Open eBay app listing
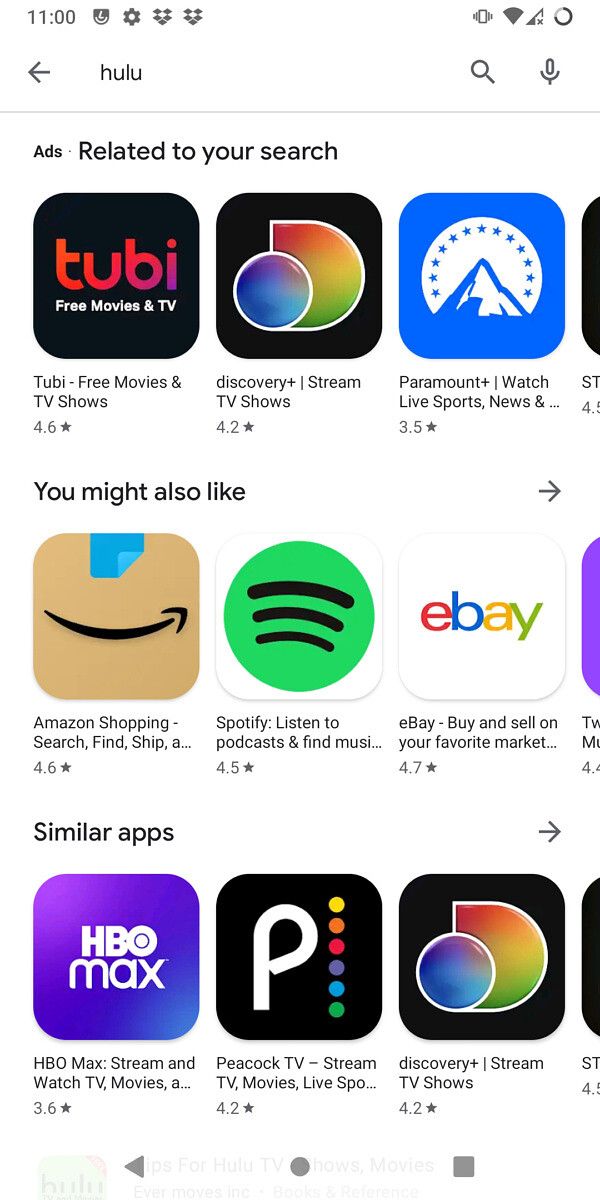This screenshot has height=1200, width=600. 481,616
